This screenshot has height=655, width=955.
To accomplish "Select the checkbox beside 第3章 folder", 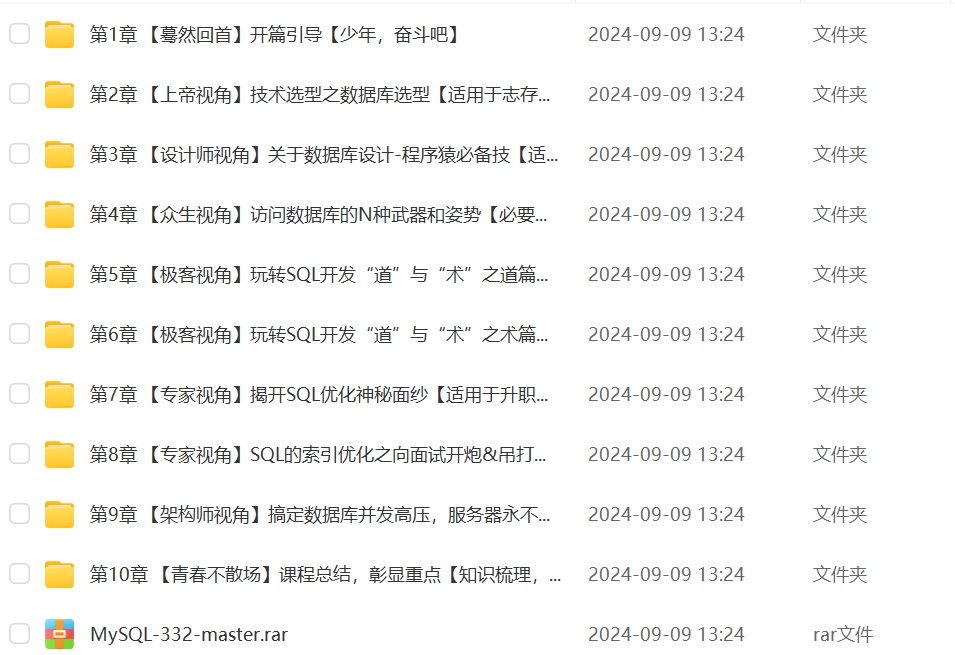I will (x=19, y=154).
